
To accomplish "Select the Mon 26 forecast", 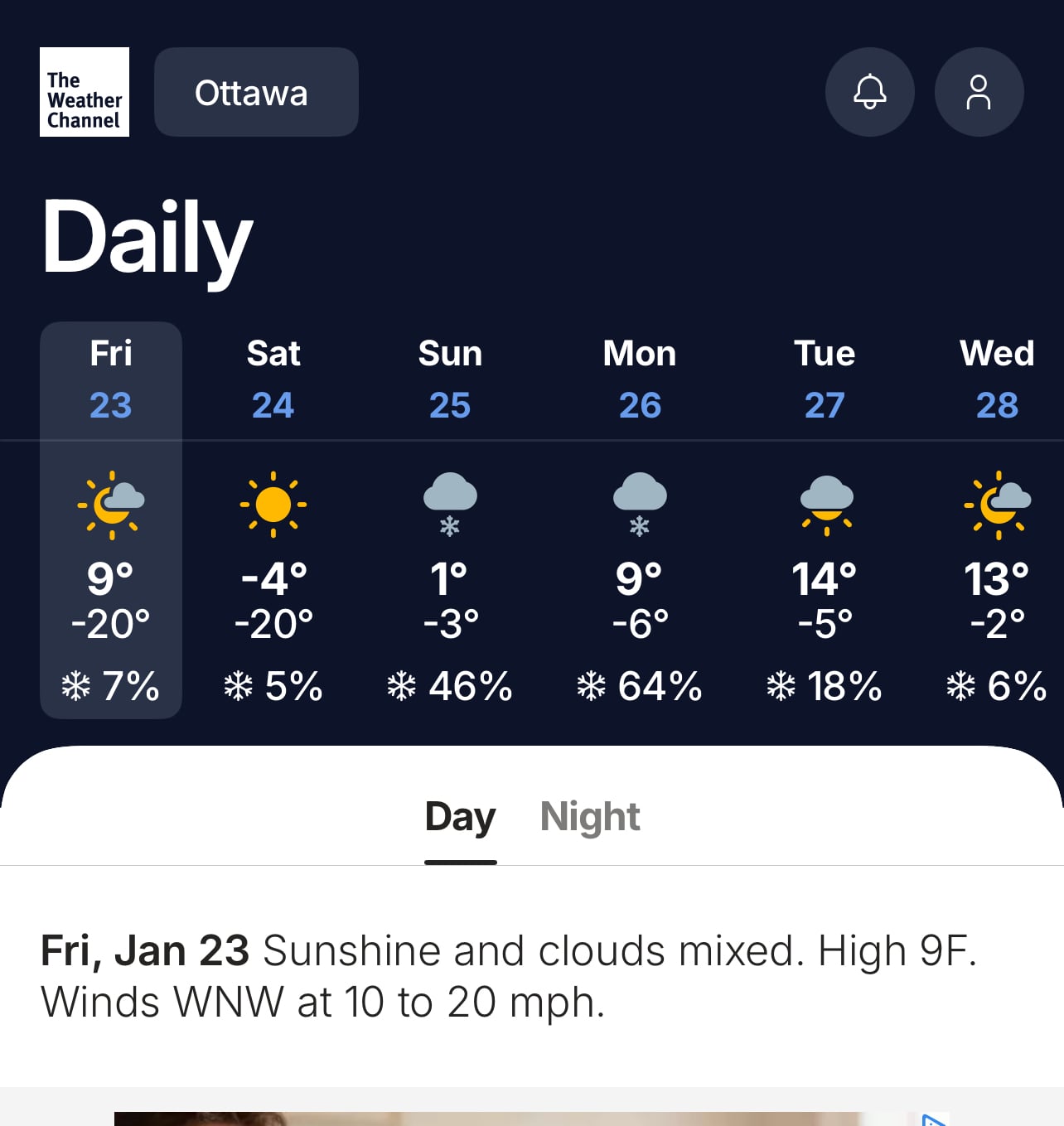I will (x=639, y=520).
